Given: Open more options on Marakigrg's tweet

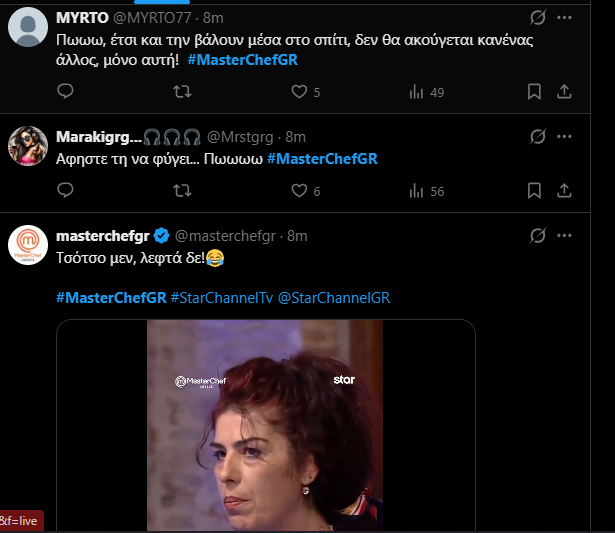Looking at the screenshot, I should tap(565, 136).
